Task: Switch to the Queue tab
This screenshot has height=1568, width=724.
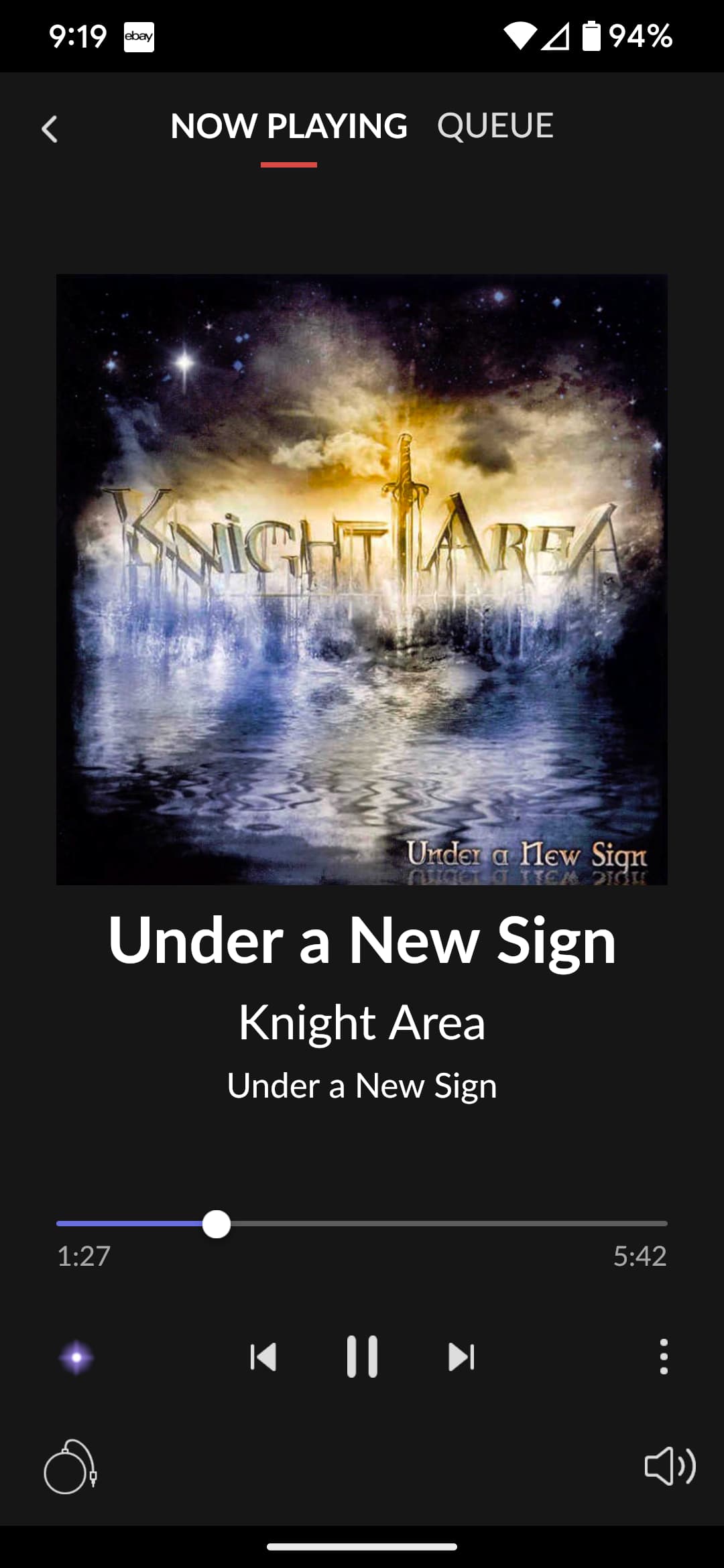Action: point(495,126)
